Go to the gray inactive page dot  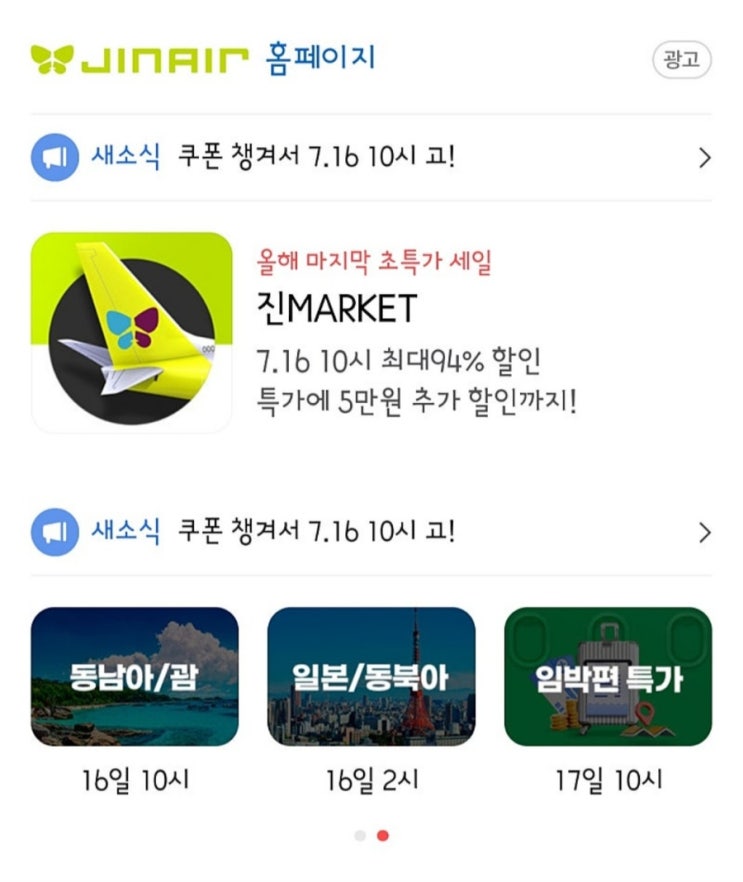[x=360, y=836]
